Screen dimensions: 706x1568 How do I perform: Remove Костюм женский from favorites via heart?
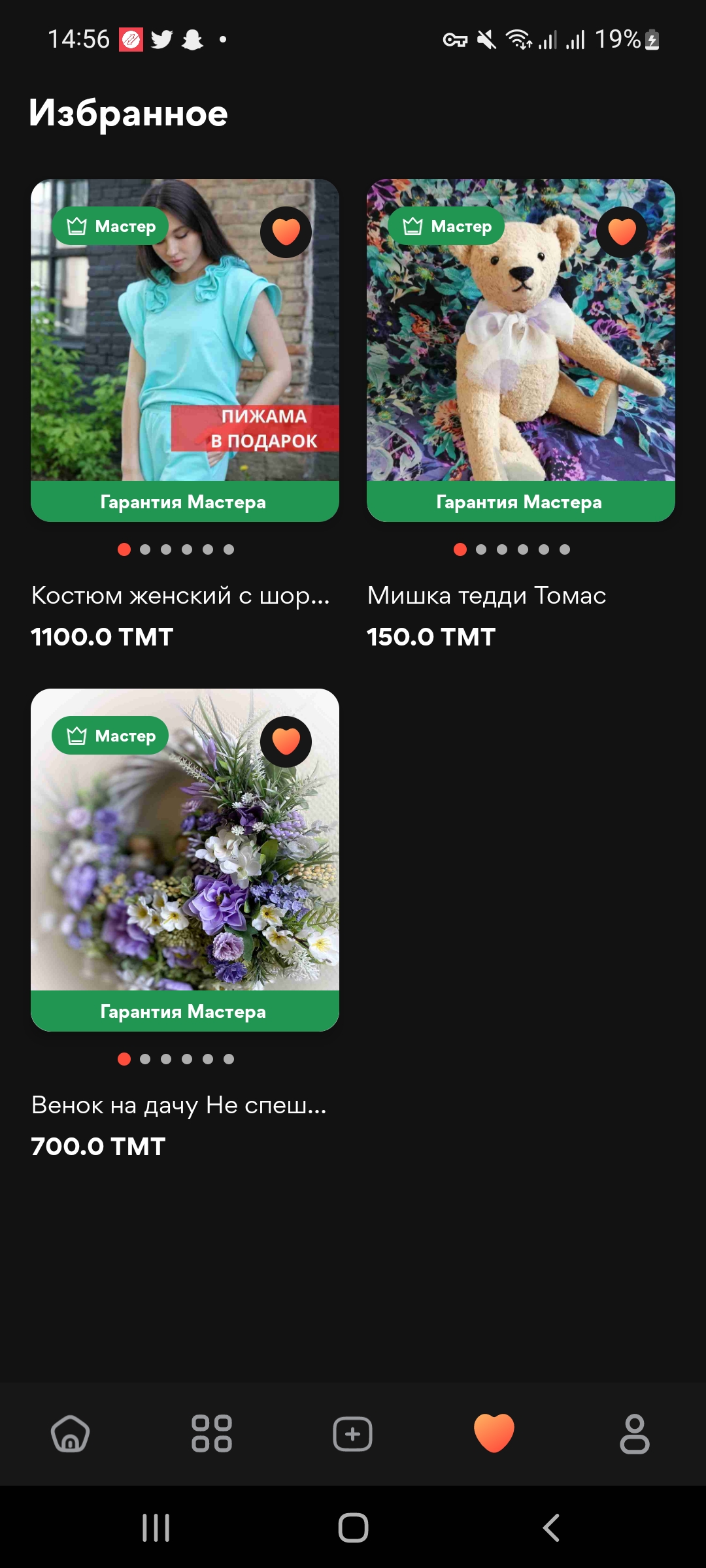pyautogui.click(x=286, y=232)
